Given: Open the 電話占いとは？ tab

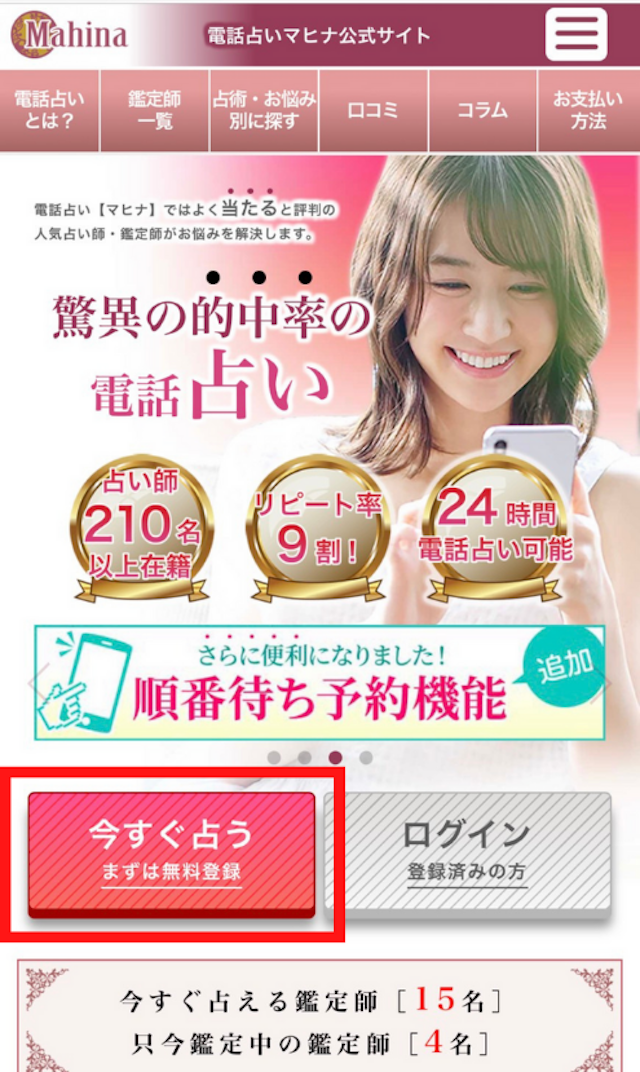Looking at the screenshot, I should pos(50,110).
